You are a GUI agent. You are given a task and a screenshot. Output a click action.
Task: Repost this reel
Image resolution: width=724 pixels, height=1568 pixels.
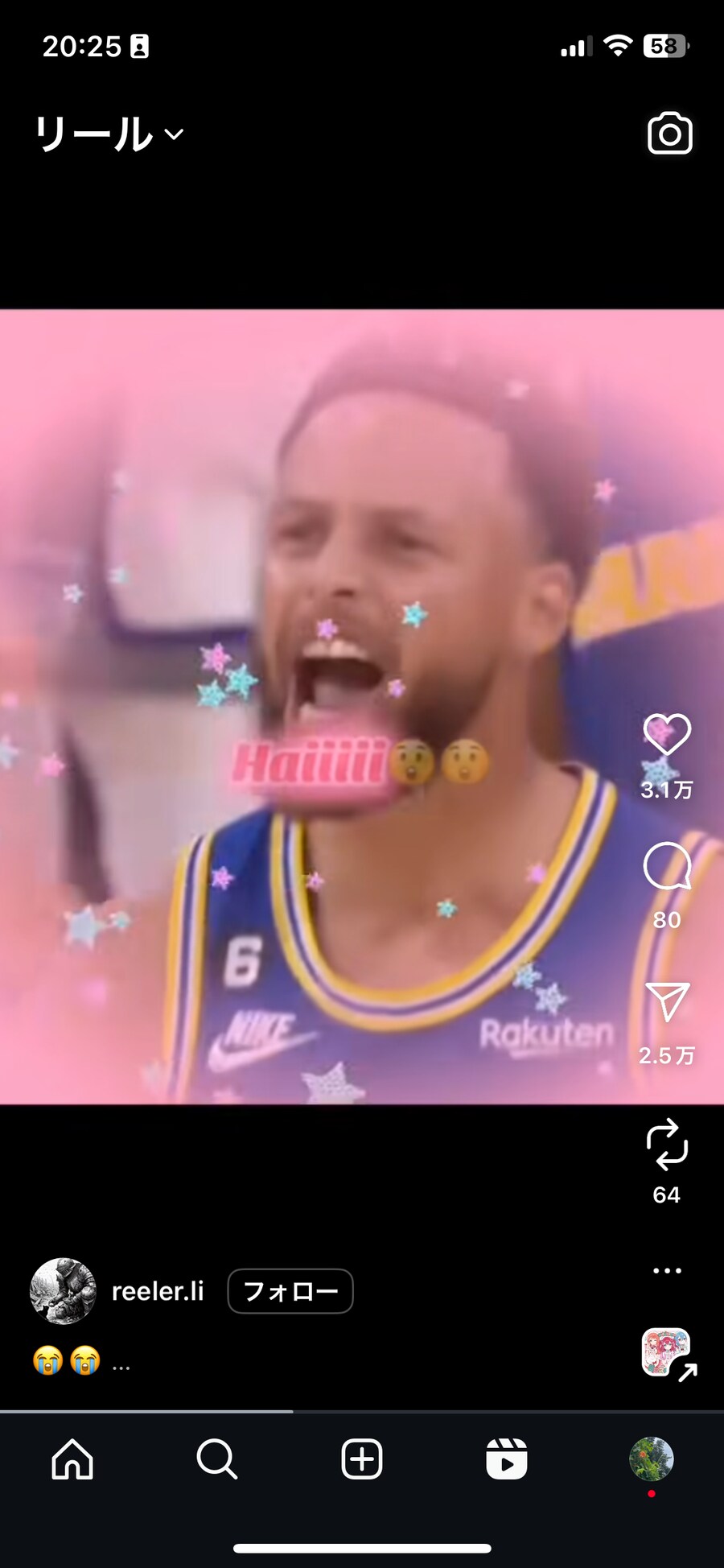coord(667,1144)
